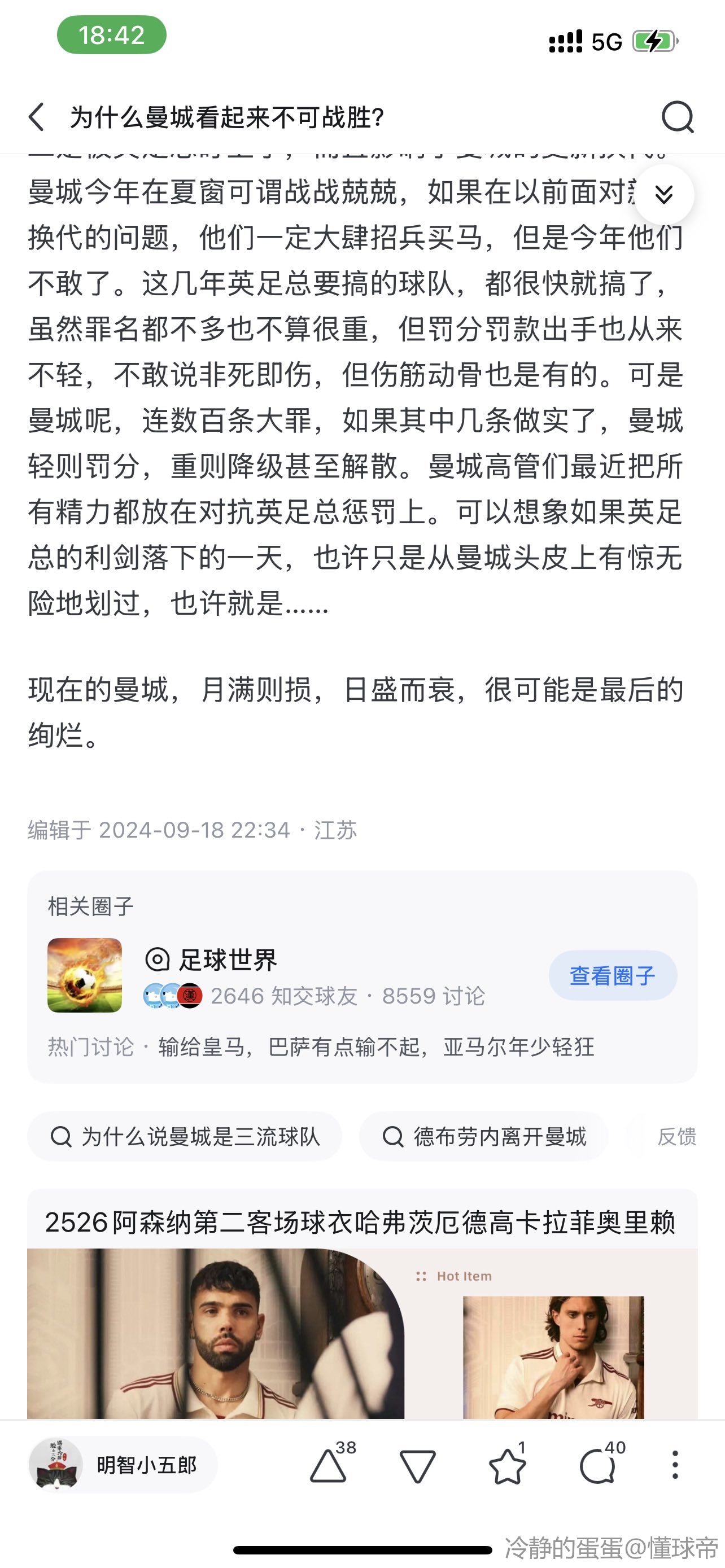Open the more options menu
This screenshot has height=1568, width=725.
[x=675, y=1465]
